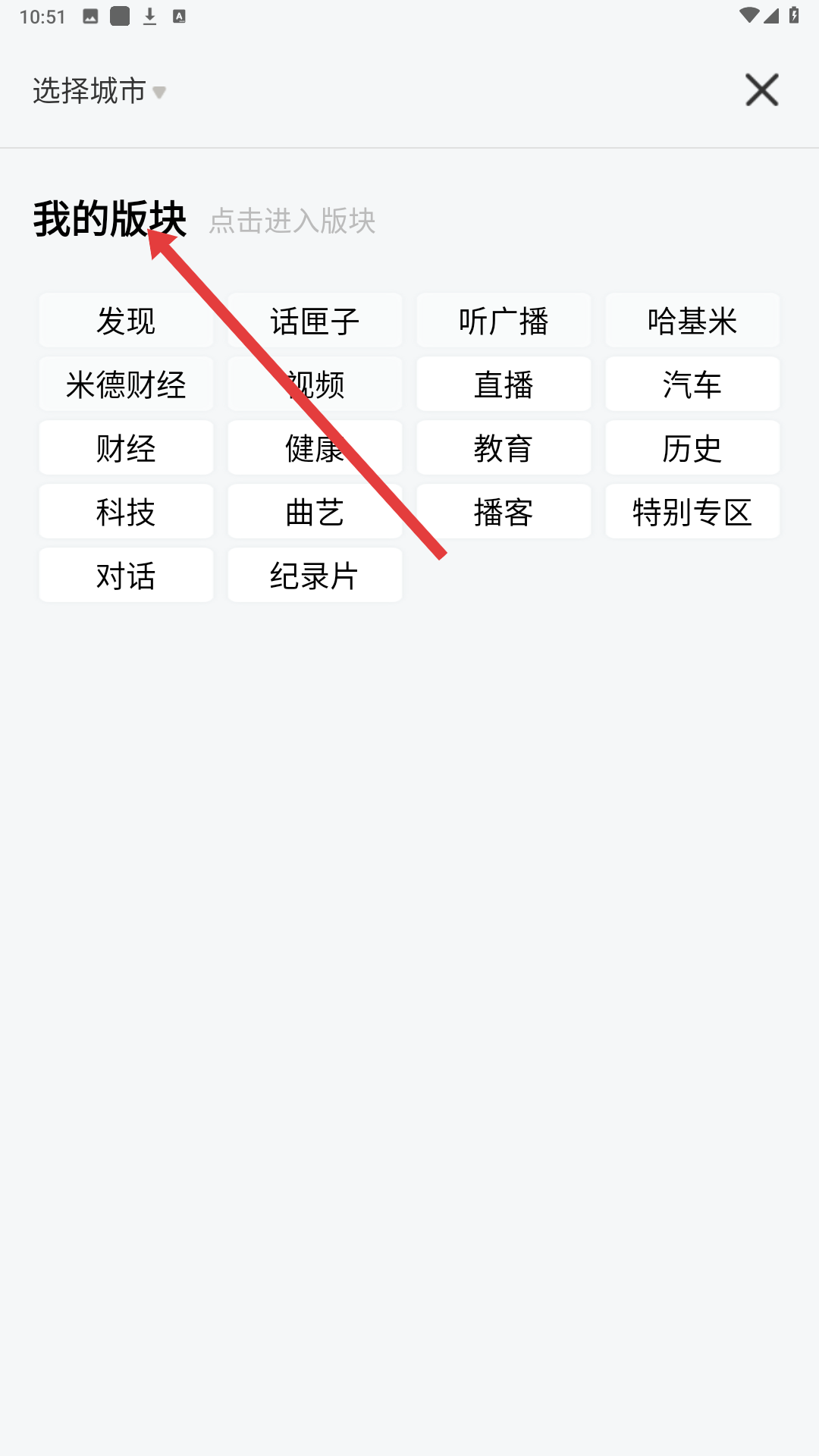This screenshot has height=1456, width=819.
Task: Open the 播客 podcast section
Action: (x=504, y=511)
